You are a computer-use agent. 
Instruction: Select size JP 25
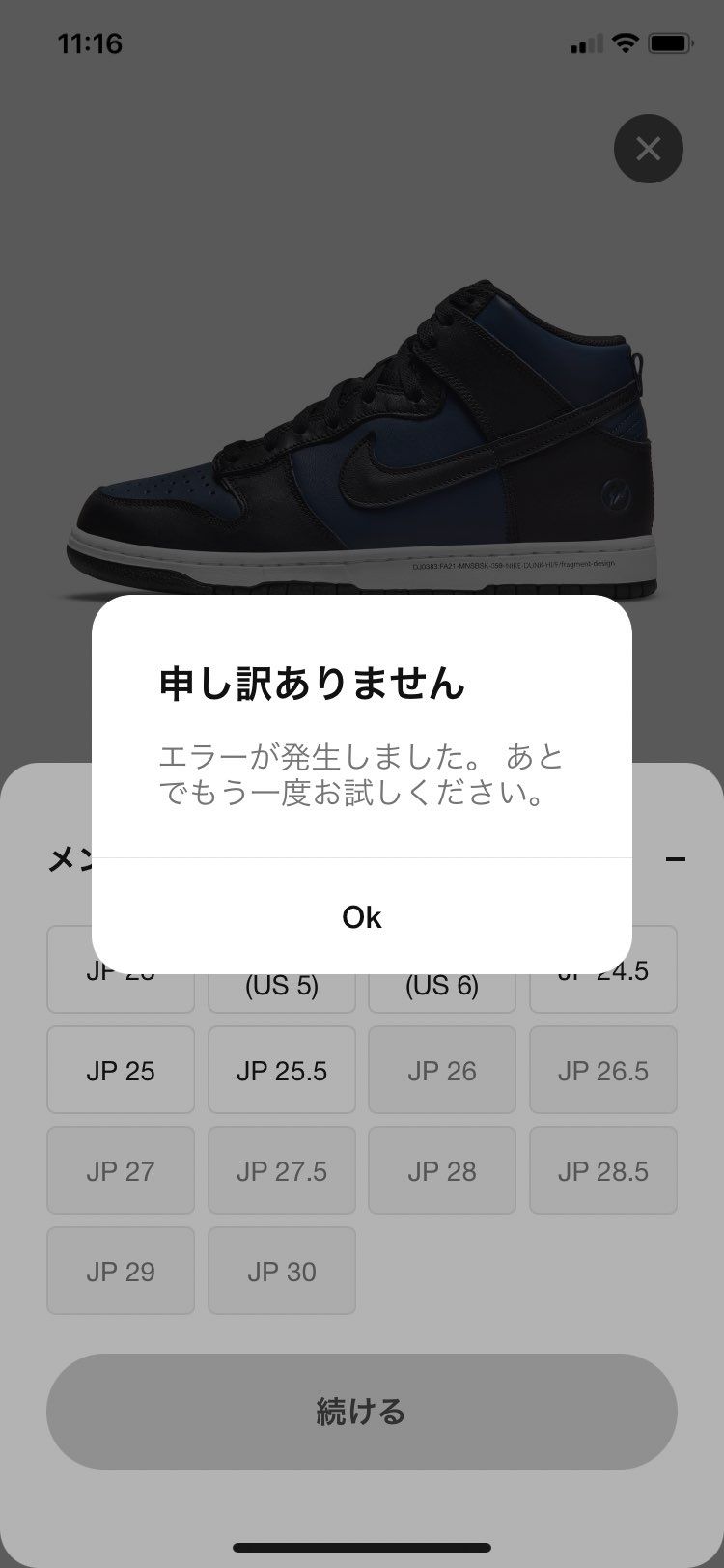coord(120,1070)
